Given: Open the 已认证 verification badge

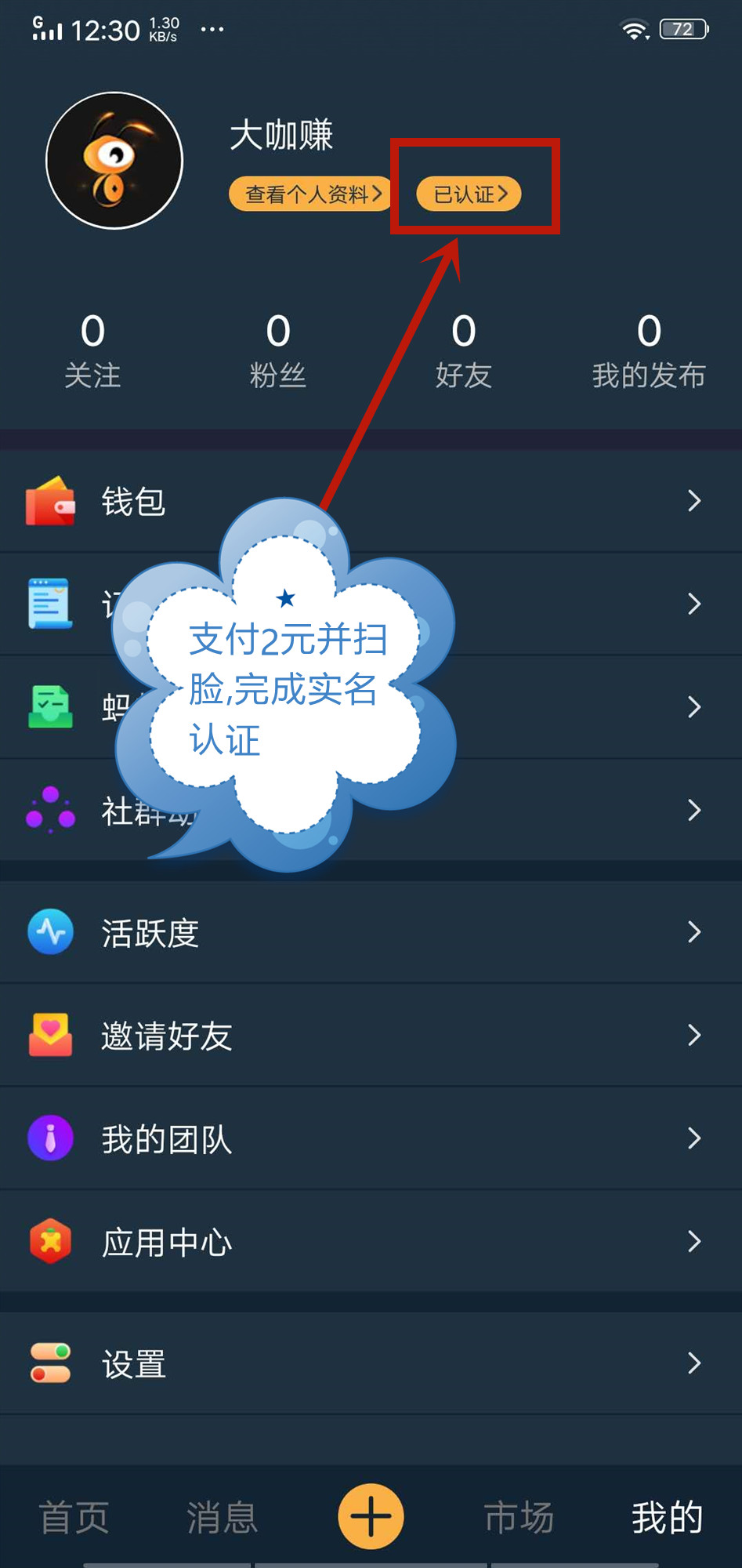Looking at the screenshot, I should [469, 194].
